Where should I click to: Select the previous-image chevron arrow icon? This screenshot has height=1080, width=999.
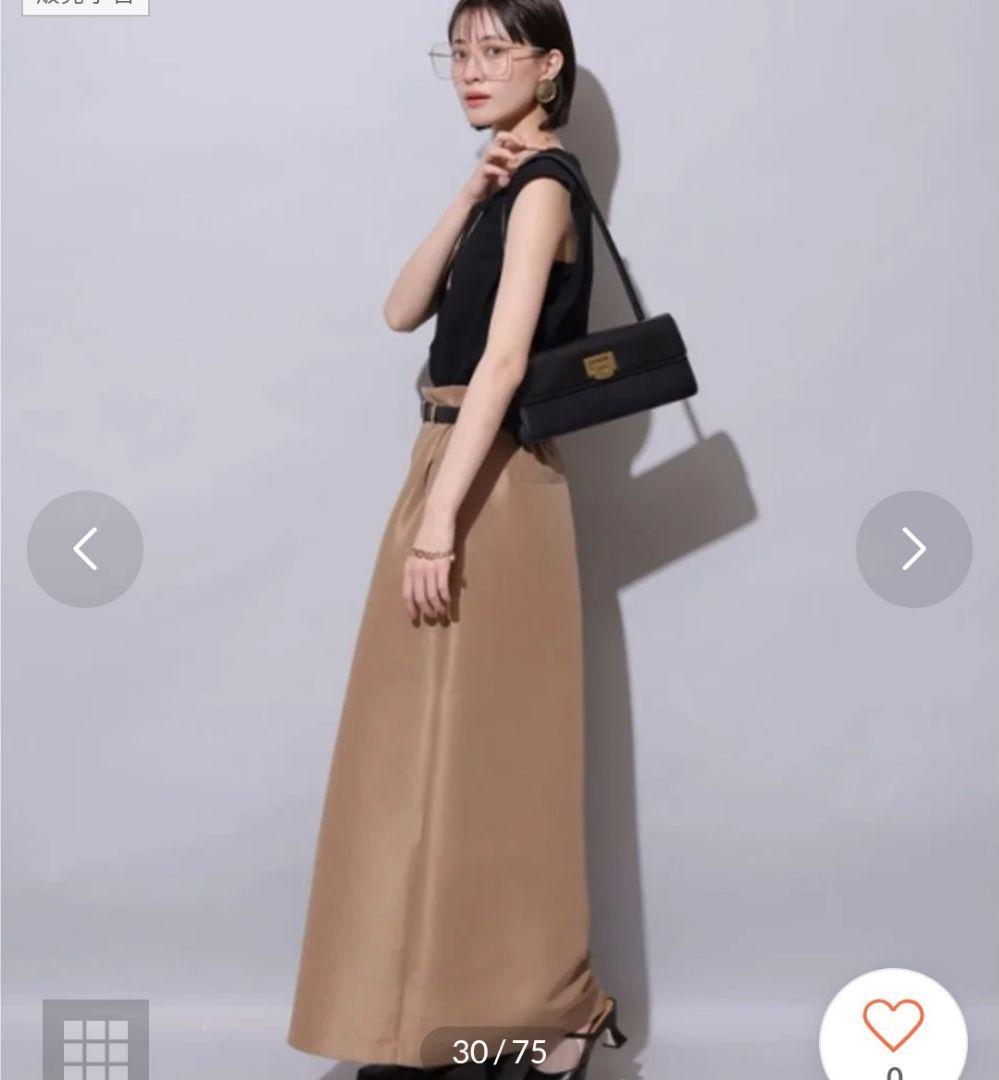85,549
